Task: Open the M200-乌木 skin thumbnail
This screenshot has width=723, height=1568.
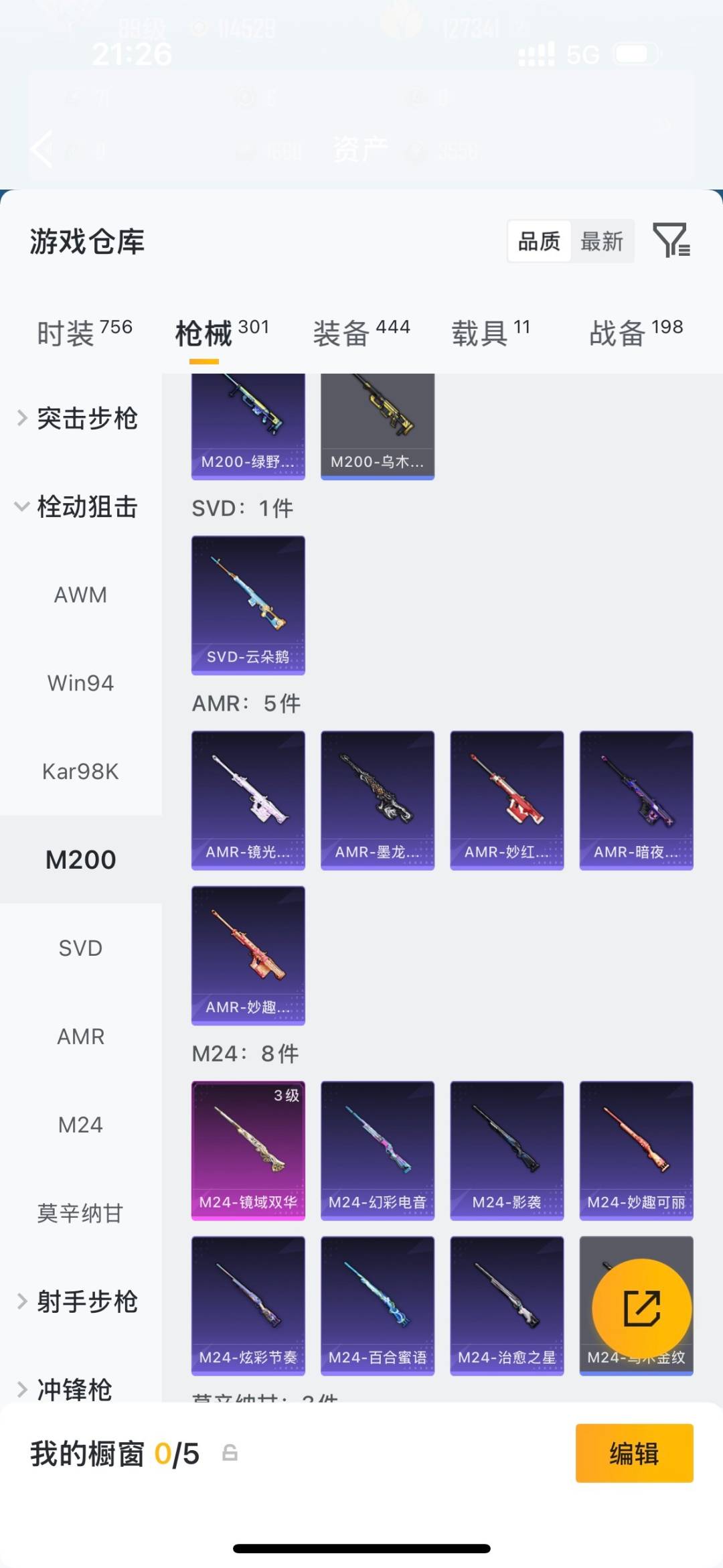Action: coord(377,422)
